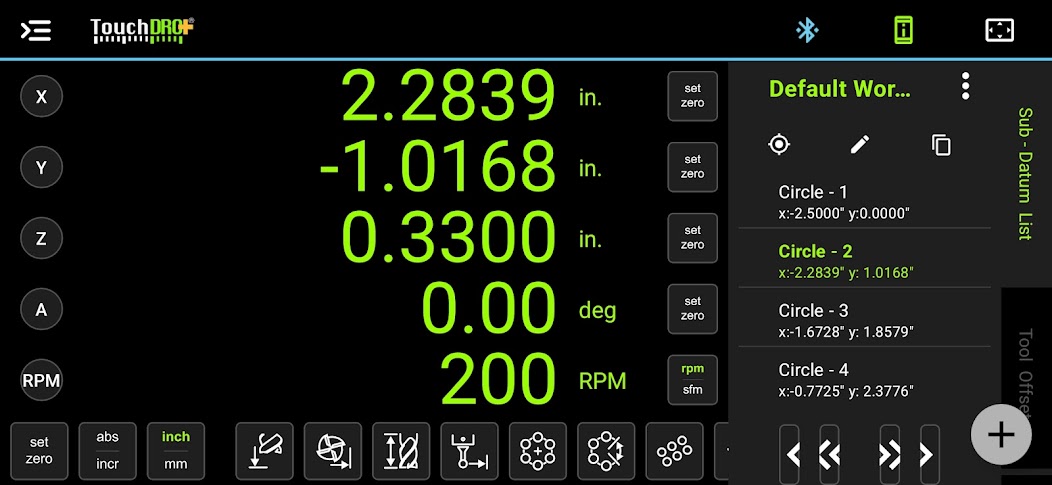1052x485 pixels.
Task: Open the bolt hole circle pattern tool
Action: pos(538,451)
